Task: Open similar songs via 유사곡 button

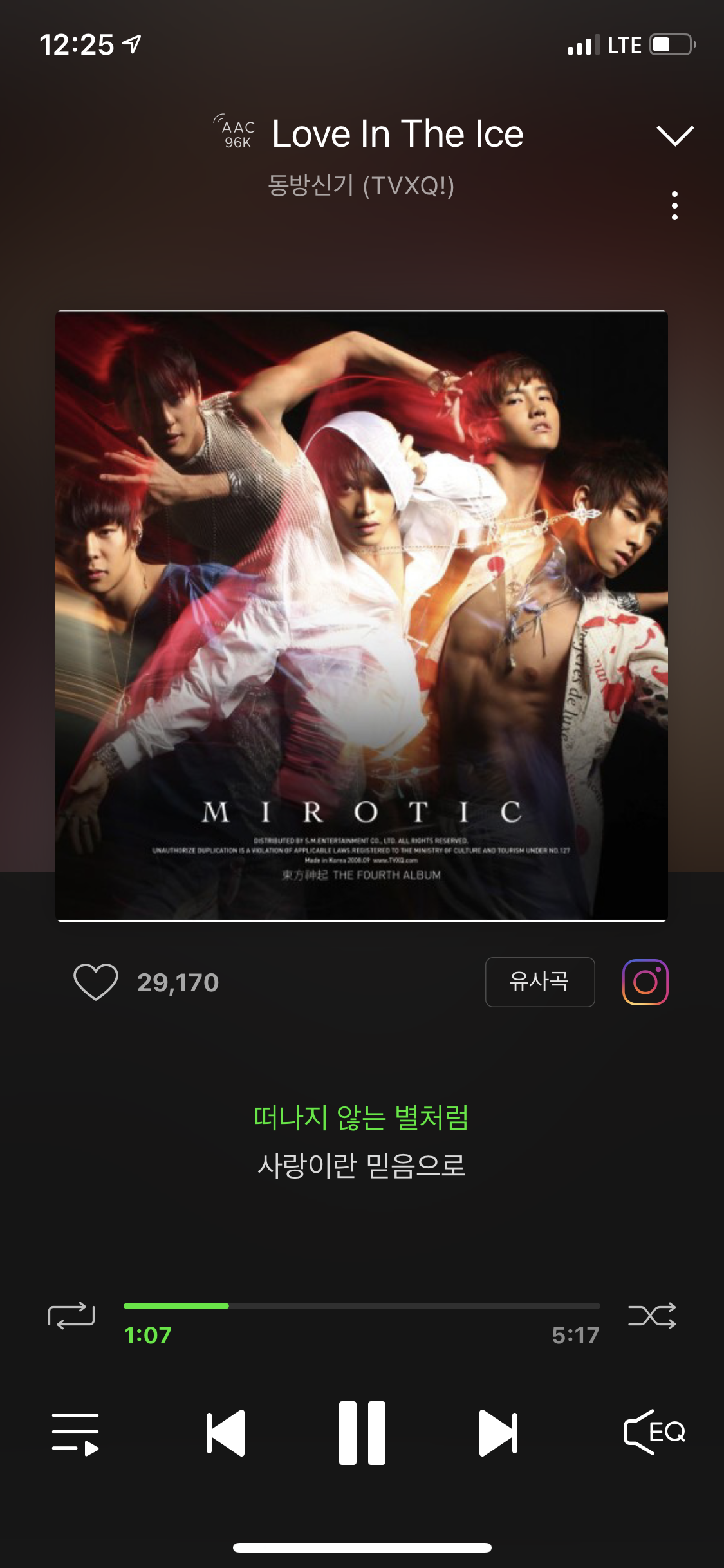Action: click(x=539, y=982)
